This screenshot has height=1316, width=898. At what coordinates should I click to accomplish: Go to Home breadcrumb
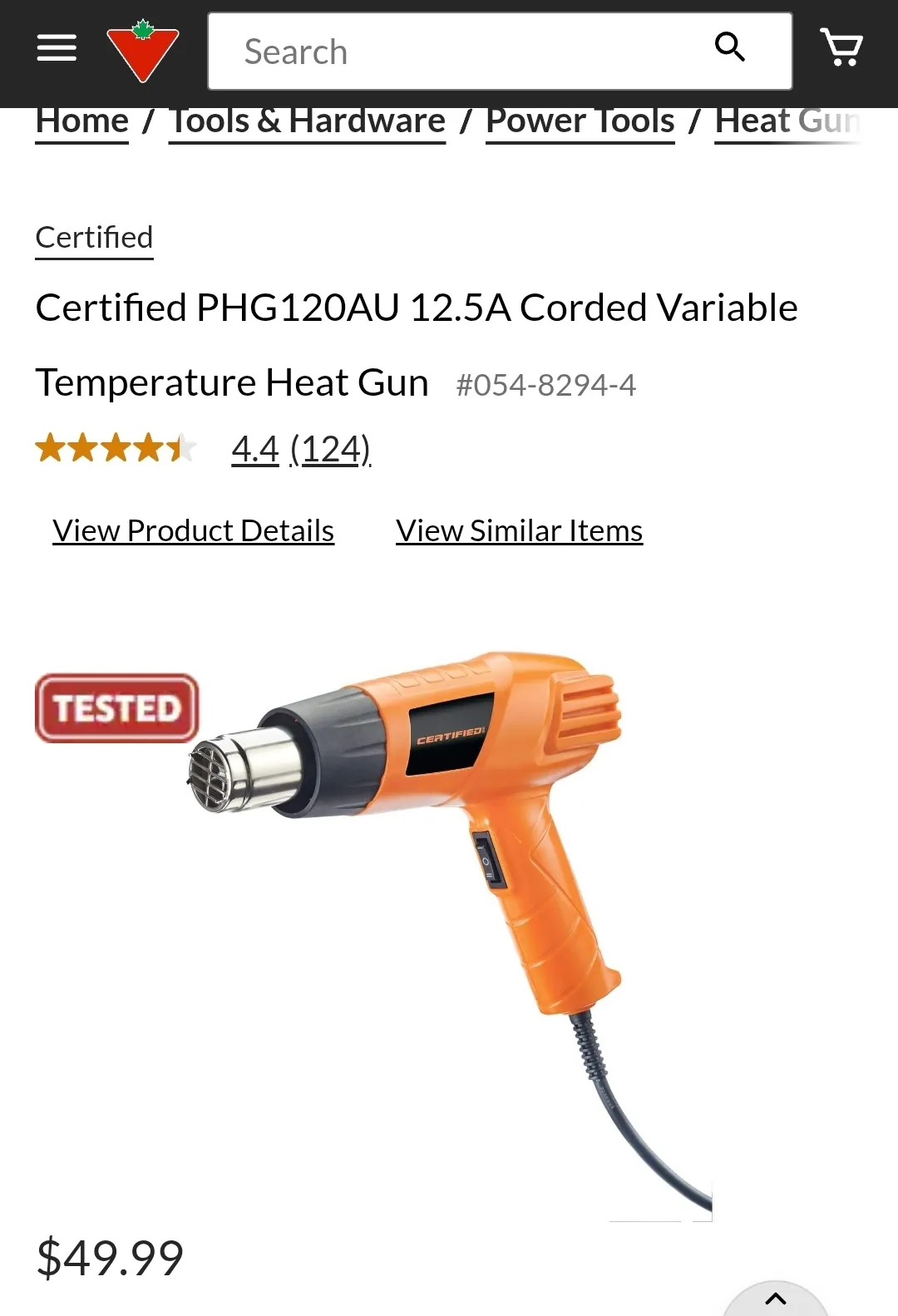point(82,121)
